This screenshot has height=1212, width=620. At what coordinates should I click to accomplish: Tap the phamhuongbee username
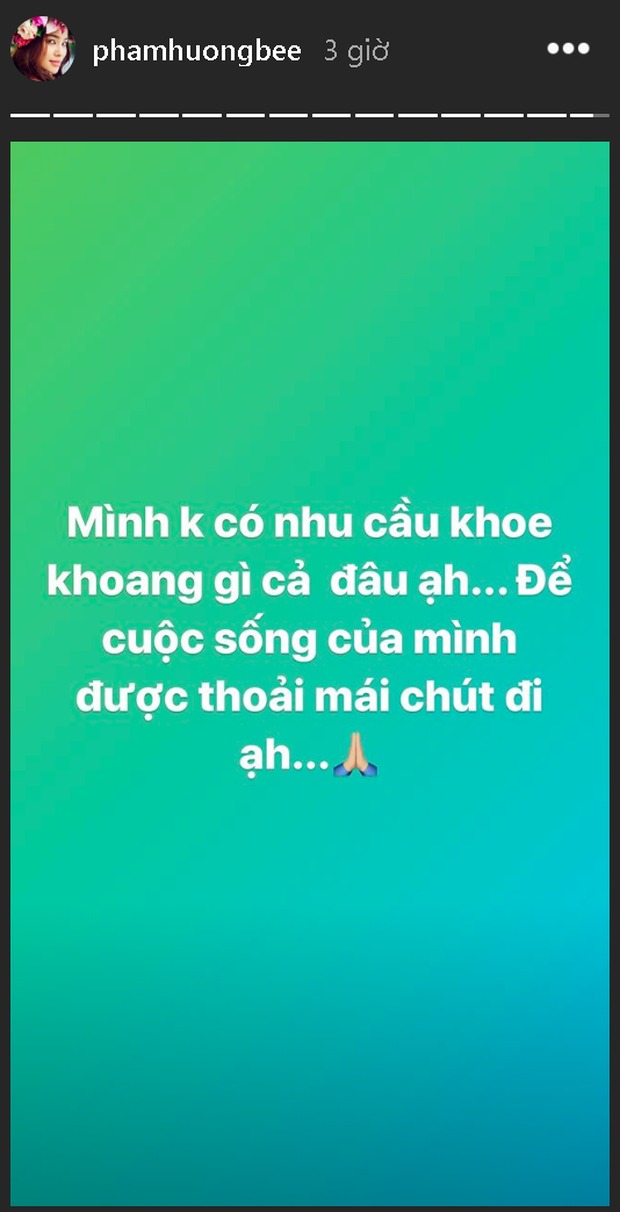(x=196, y=52)
